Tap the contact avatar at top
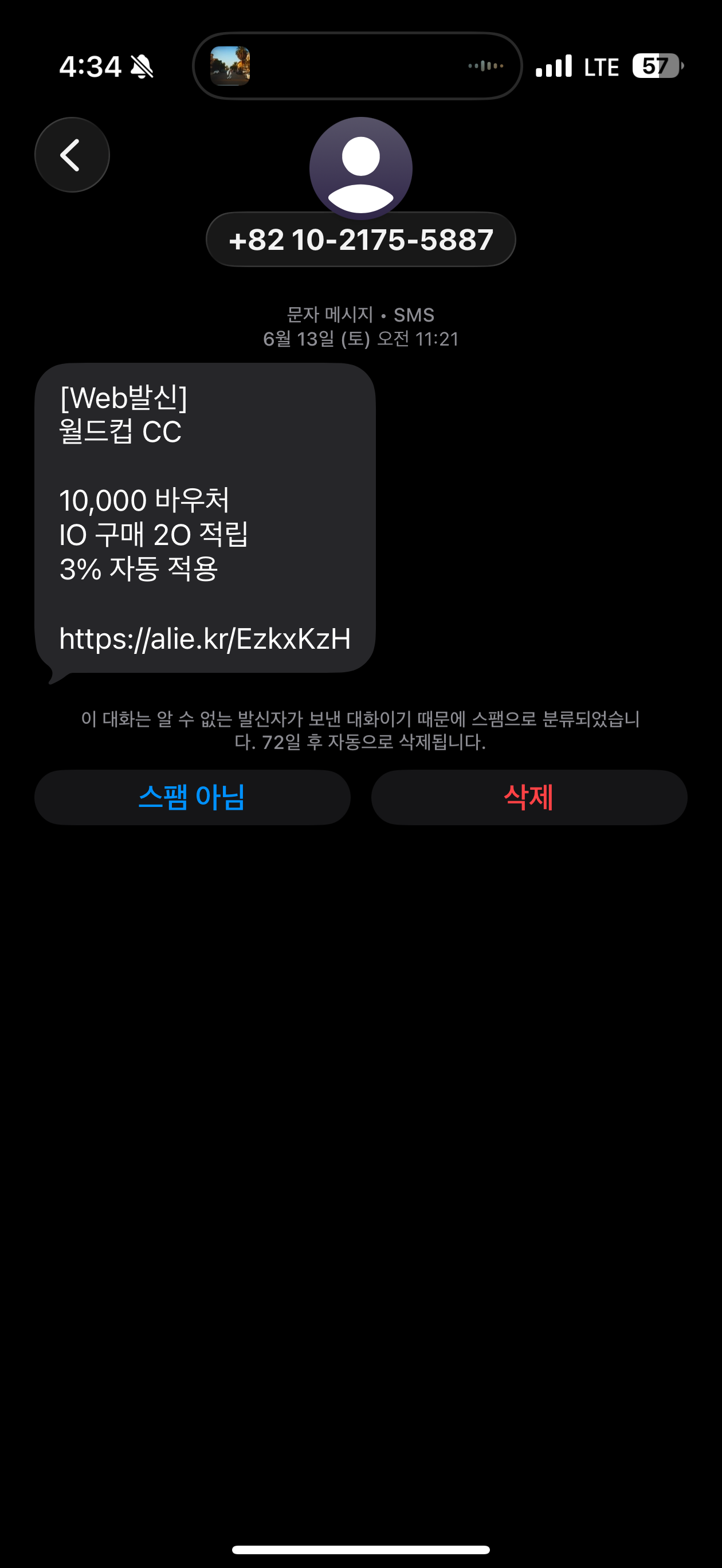Image resolution: width=722 pixels, height=1568 pixels. [x=361, y=167]
